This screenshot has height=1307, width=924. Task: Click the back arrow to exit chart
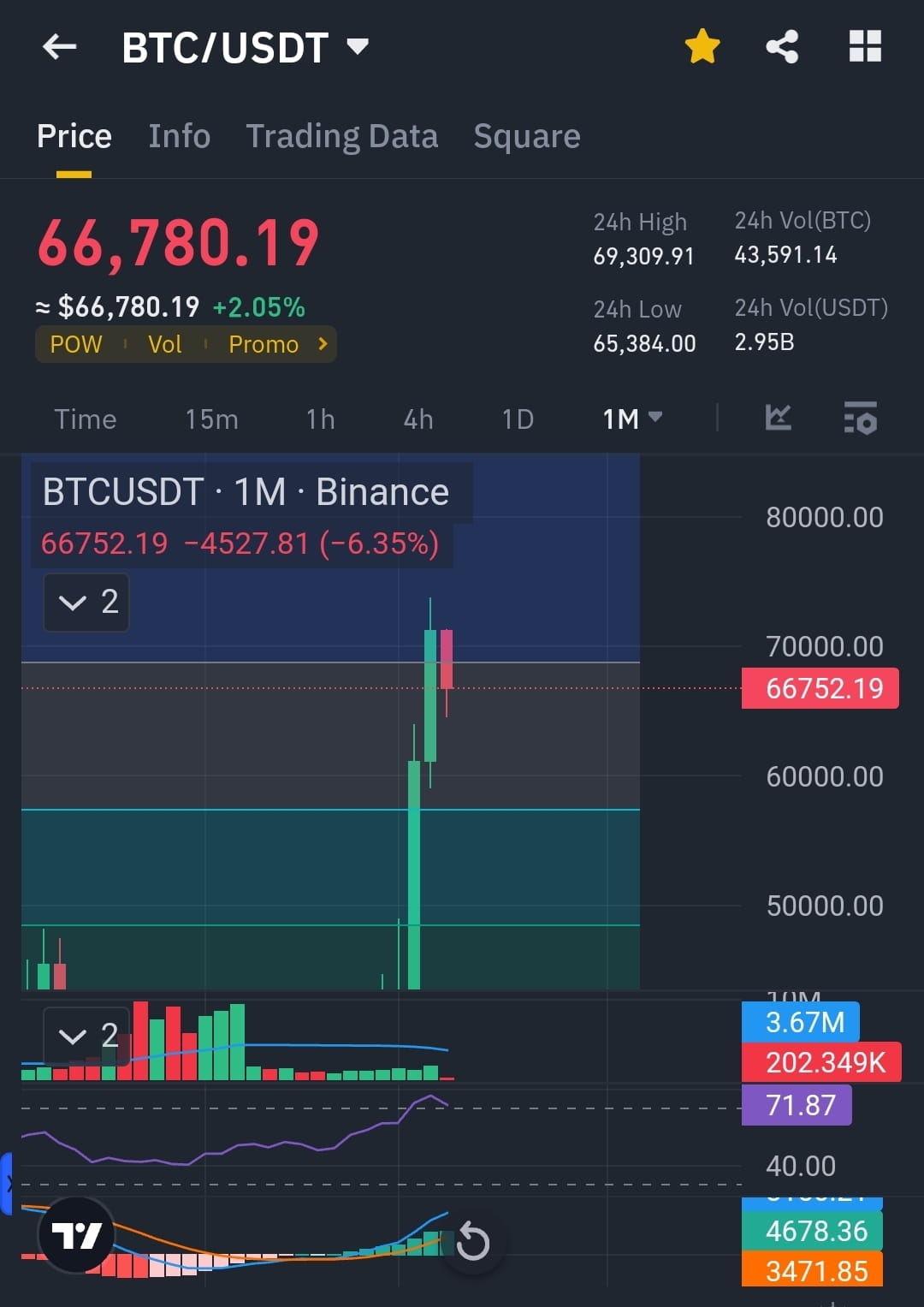point(59,47)
